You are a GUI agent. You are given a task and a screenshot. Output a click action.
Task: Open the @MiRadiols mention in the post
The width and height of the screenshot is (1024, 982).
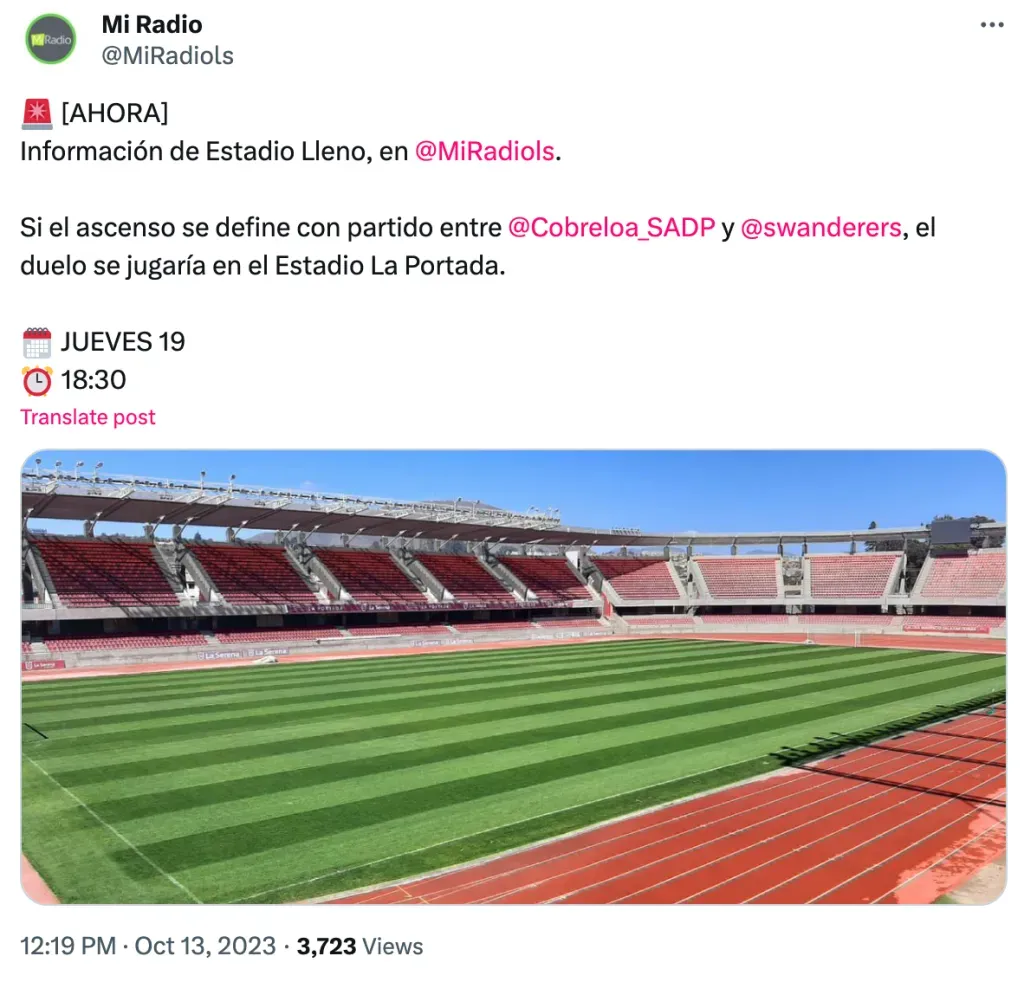point(484,151)
